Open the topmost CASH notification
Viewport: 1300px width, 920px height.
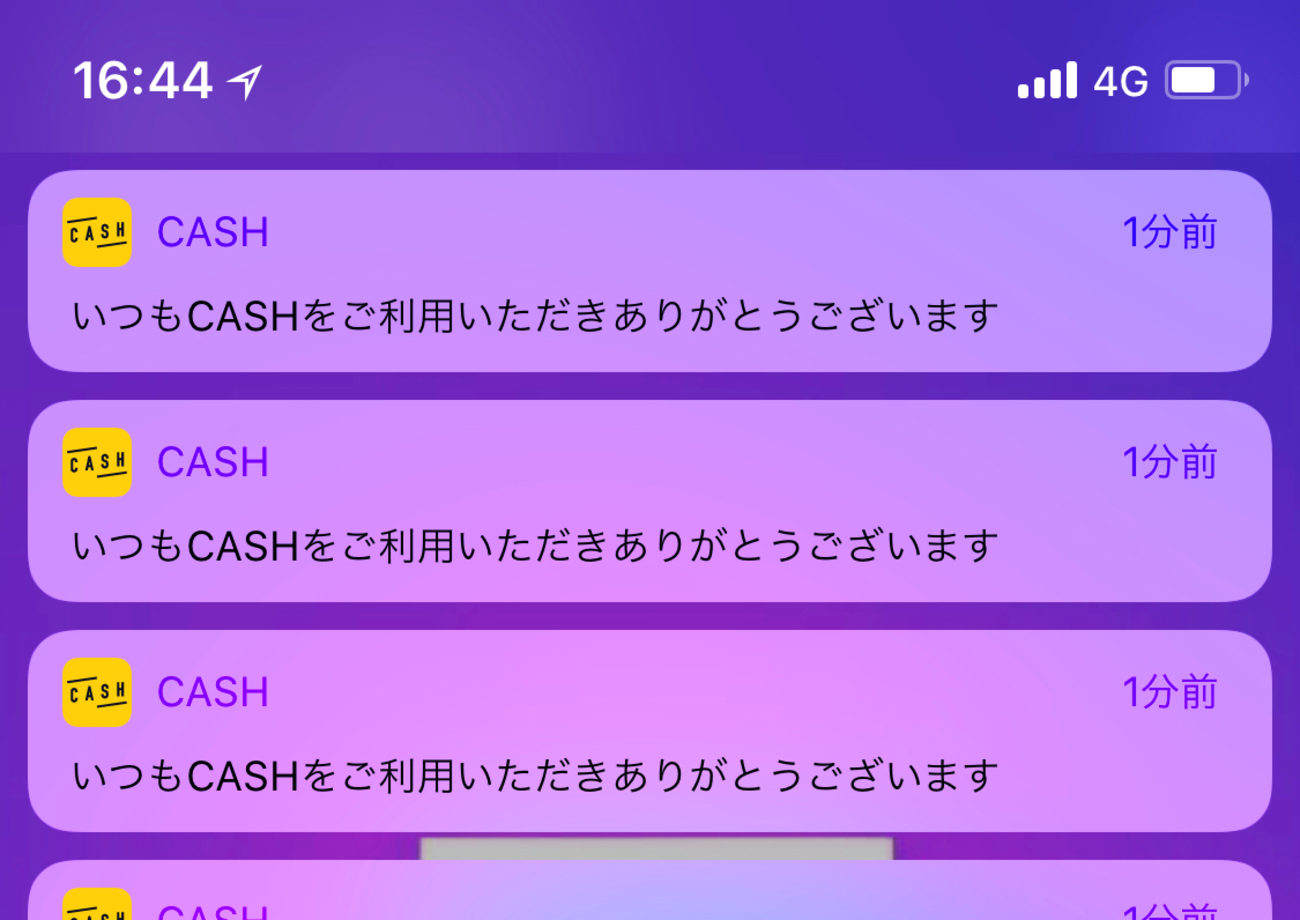[x=650, y=271]
